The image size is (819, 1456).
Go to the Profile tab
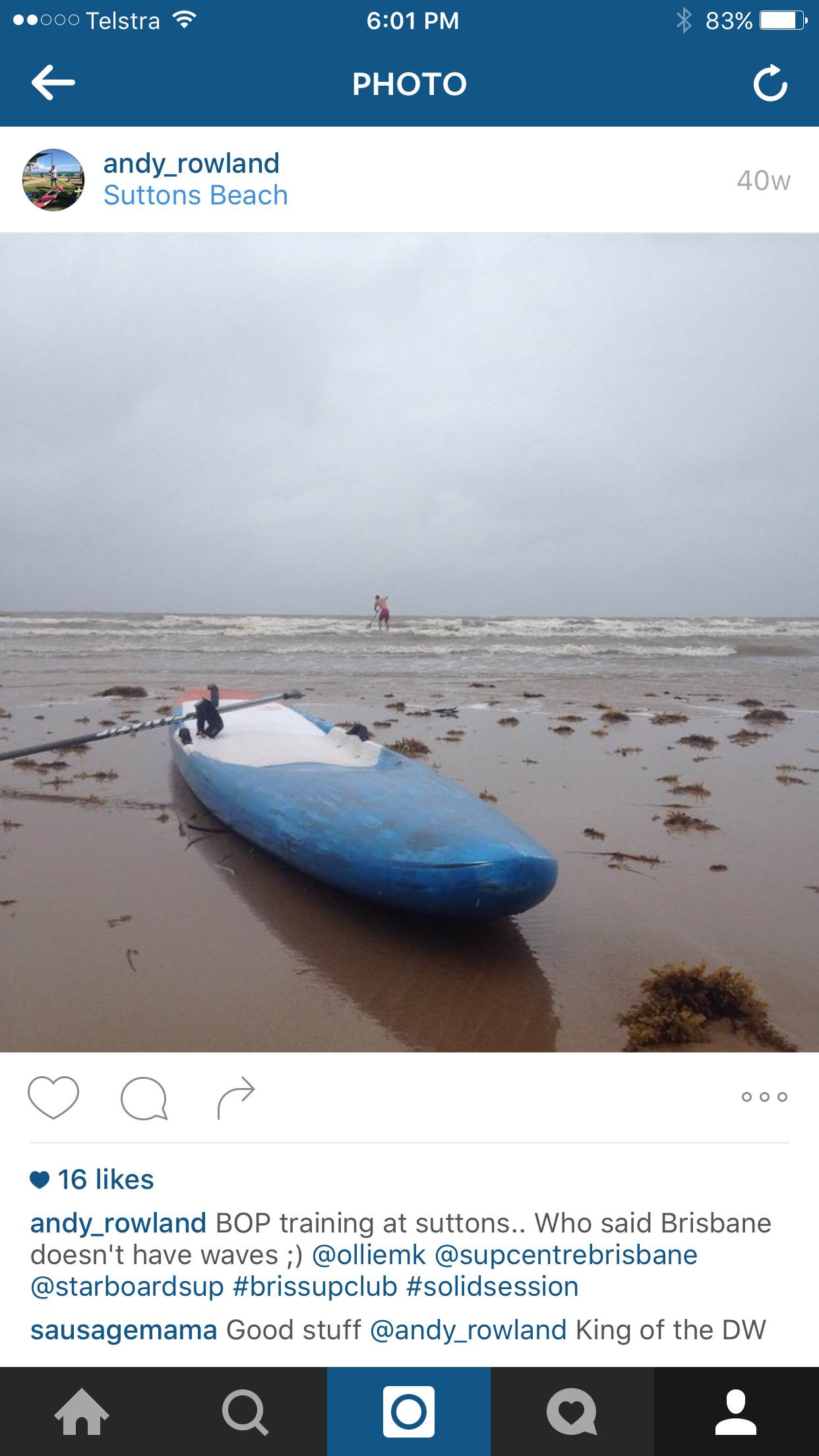(x=736, y=1412)
